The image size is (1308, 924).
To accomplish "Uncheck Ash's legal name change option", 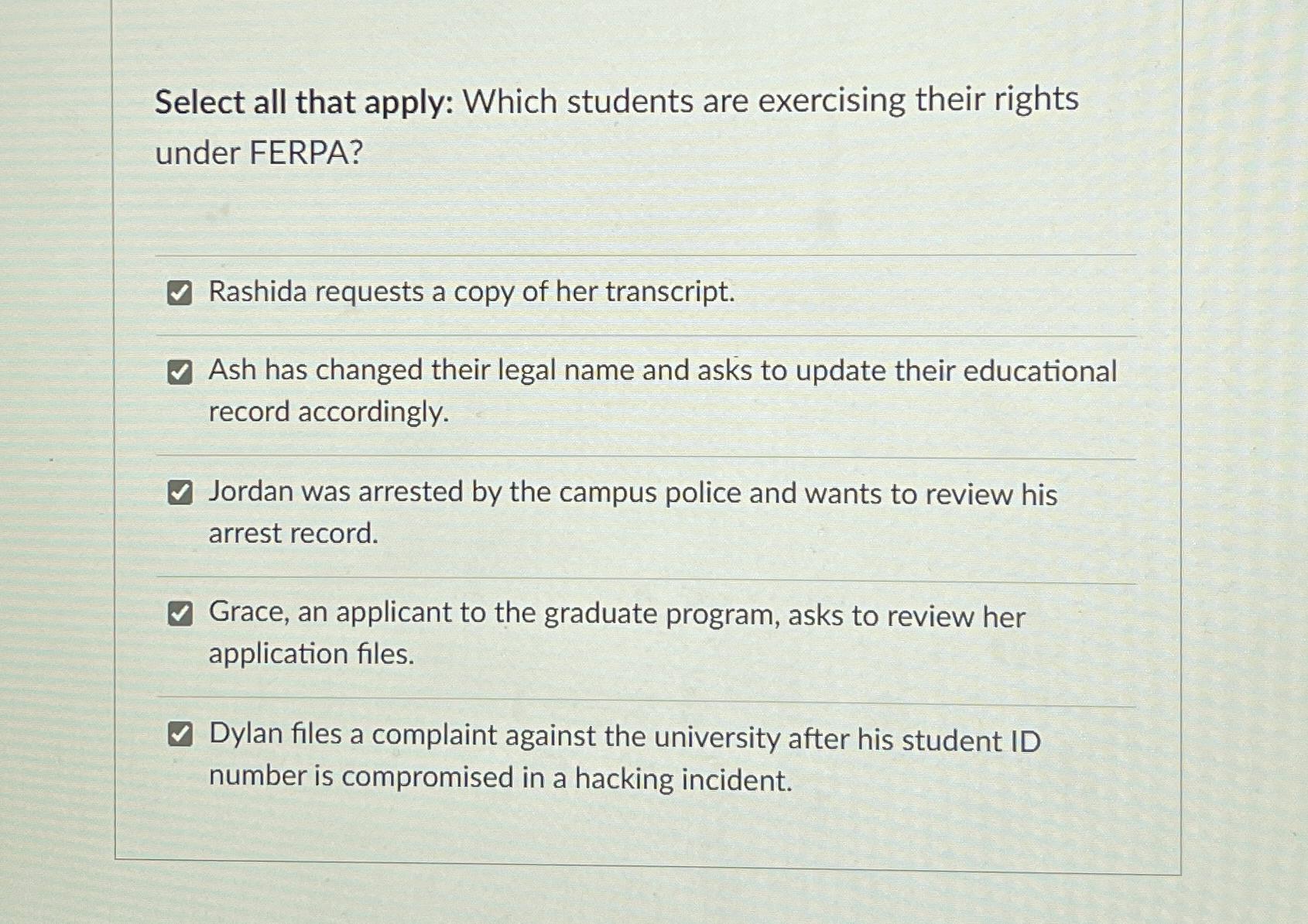I will [x=180, y=372].
